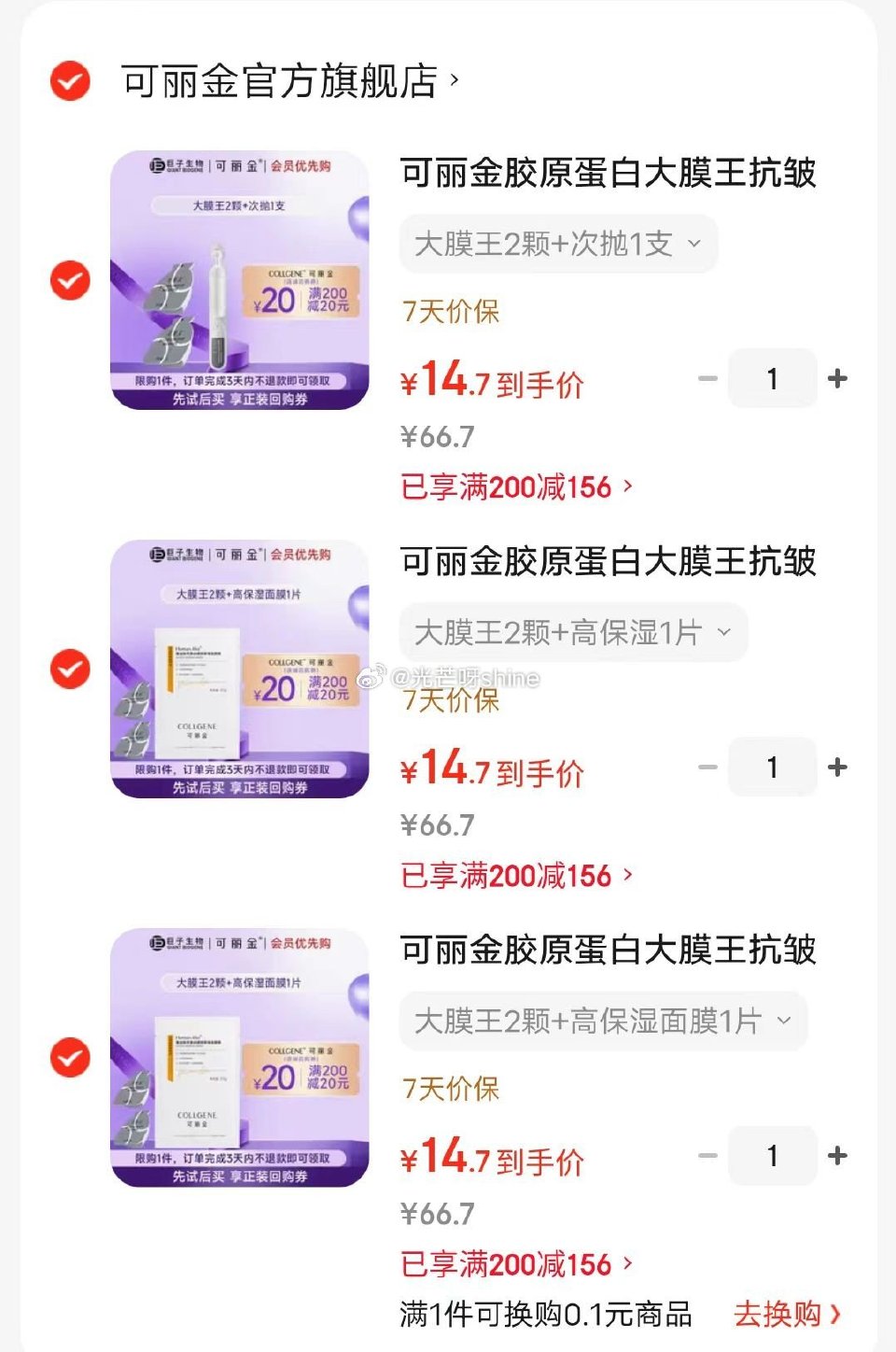Viewport: 896px width, 1352px height.
Task: Toggle selection of the third product
Action: [69, 1060]
